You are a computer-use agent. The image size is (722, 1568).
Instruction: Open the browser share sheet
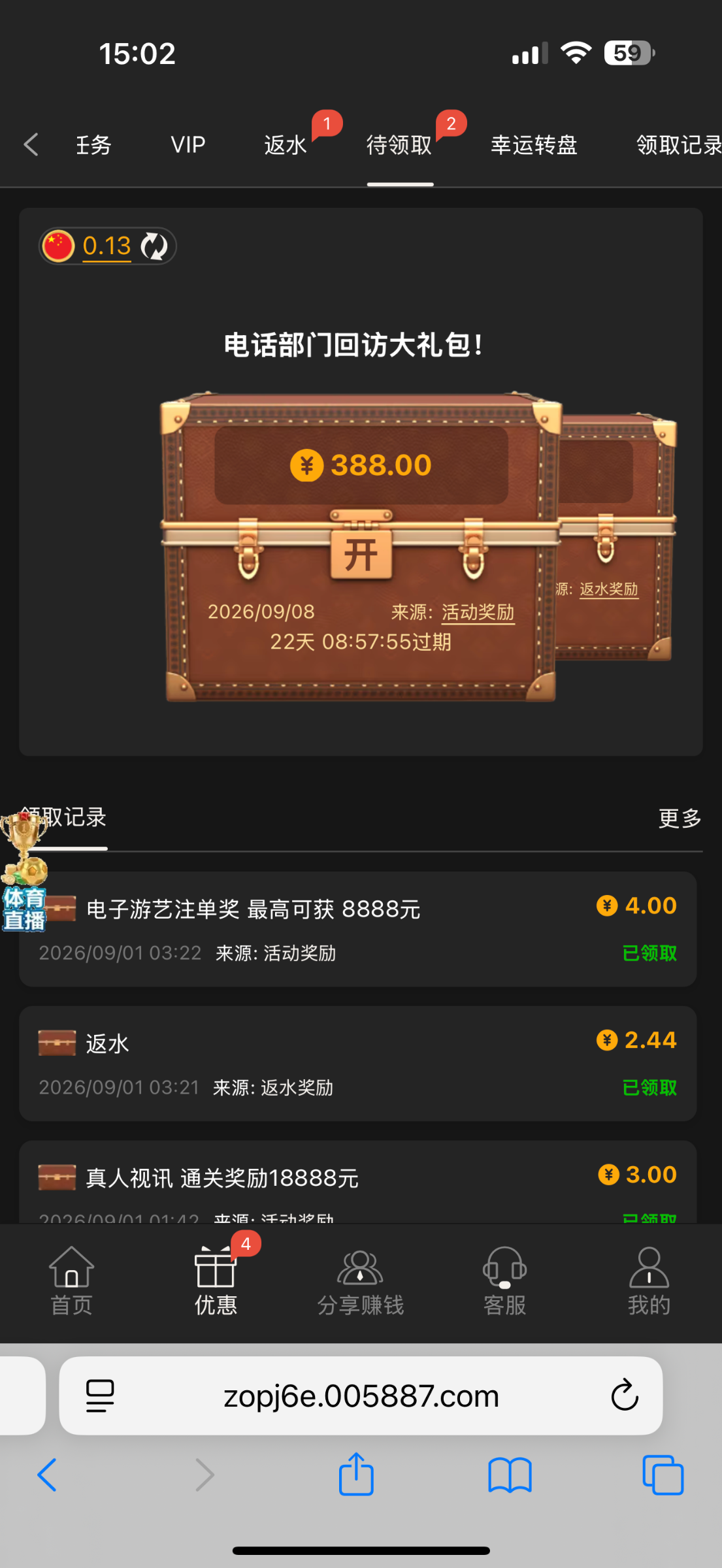point(356,1475)
